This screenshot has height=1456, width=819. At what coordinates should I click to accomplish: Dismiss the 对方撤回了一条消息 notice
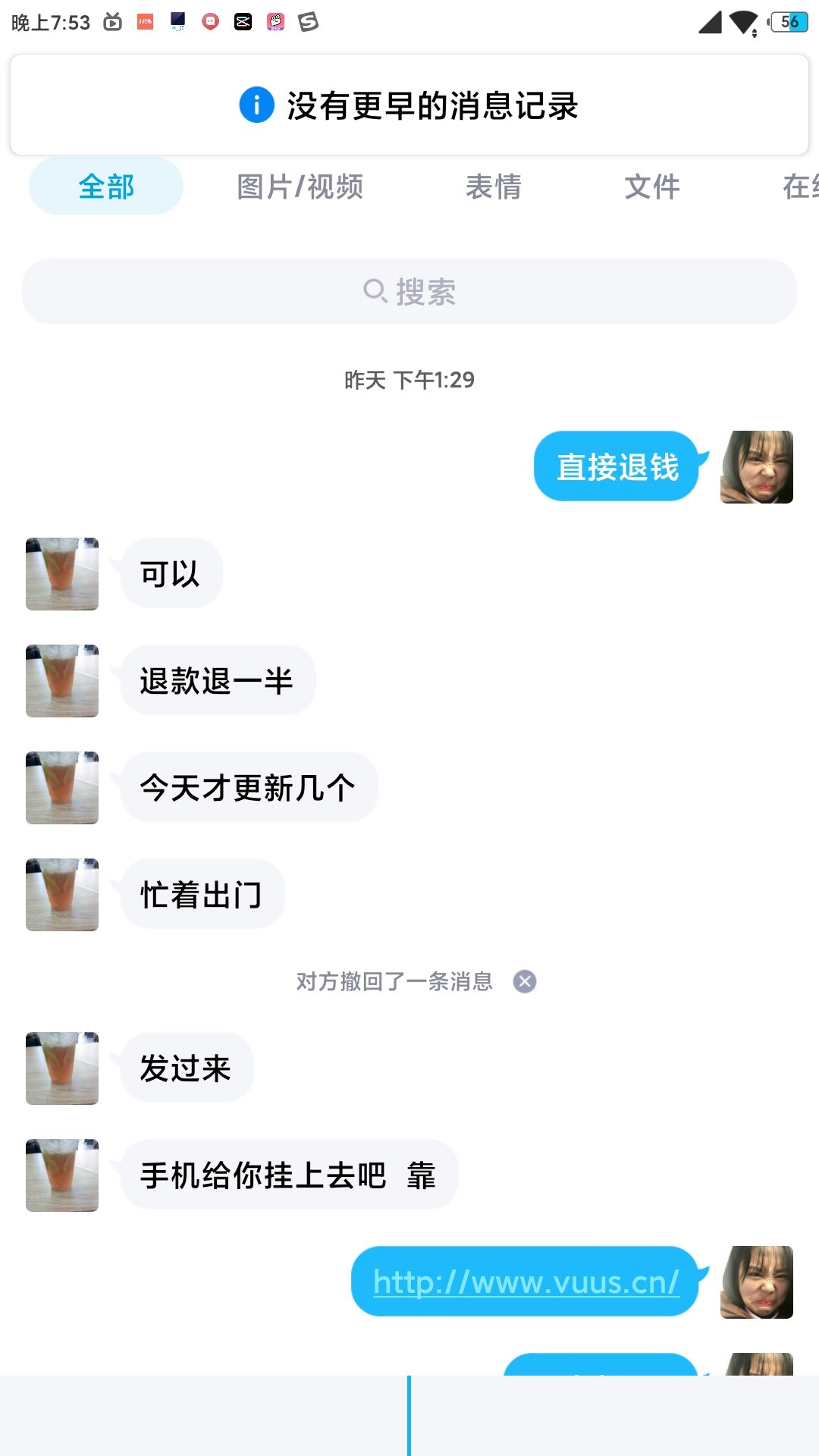point(525,981)
